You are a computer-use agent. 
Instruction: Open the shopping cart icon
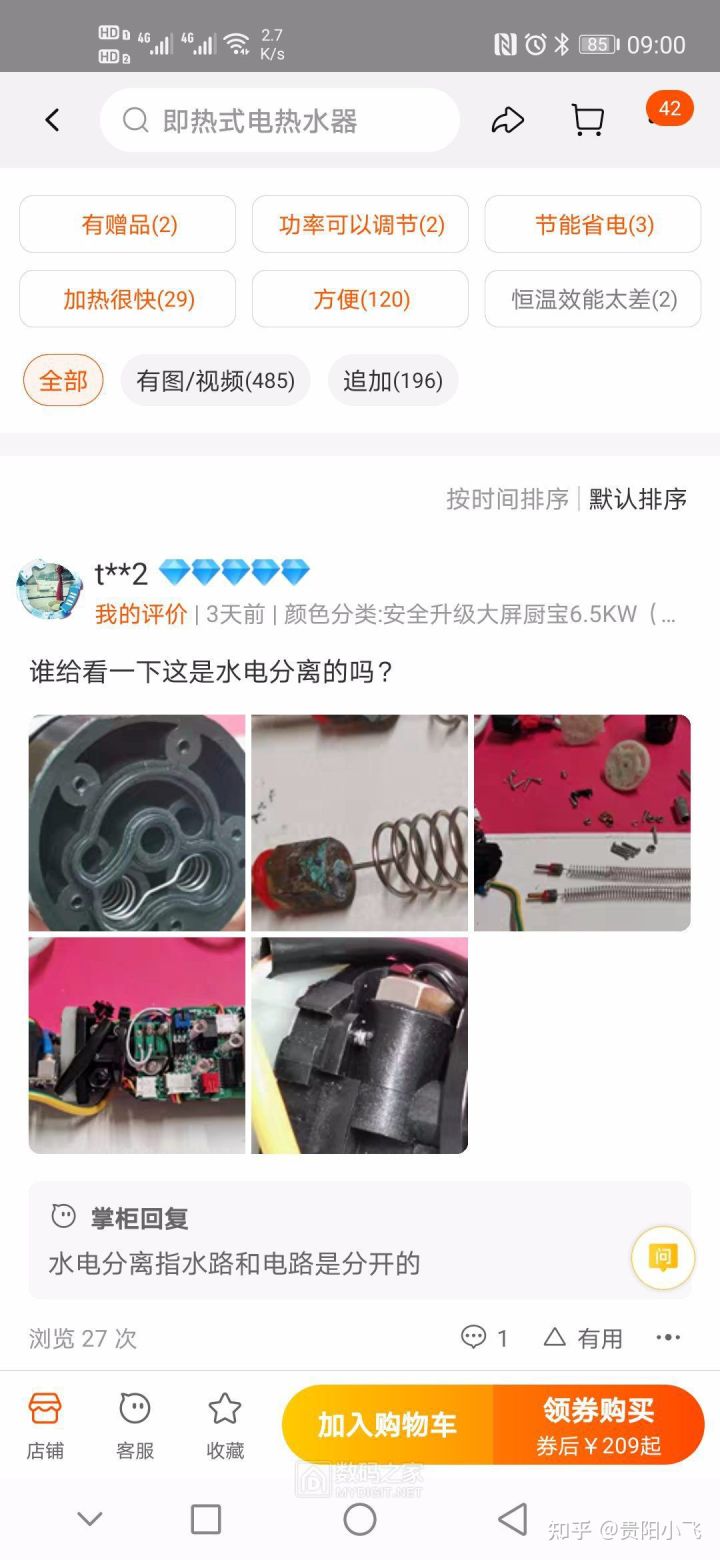click(587, 119)
